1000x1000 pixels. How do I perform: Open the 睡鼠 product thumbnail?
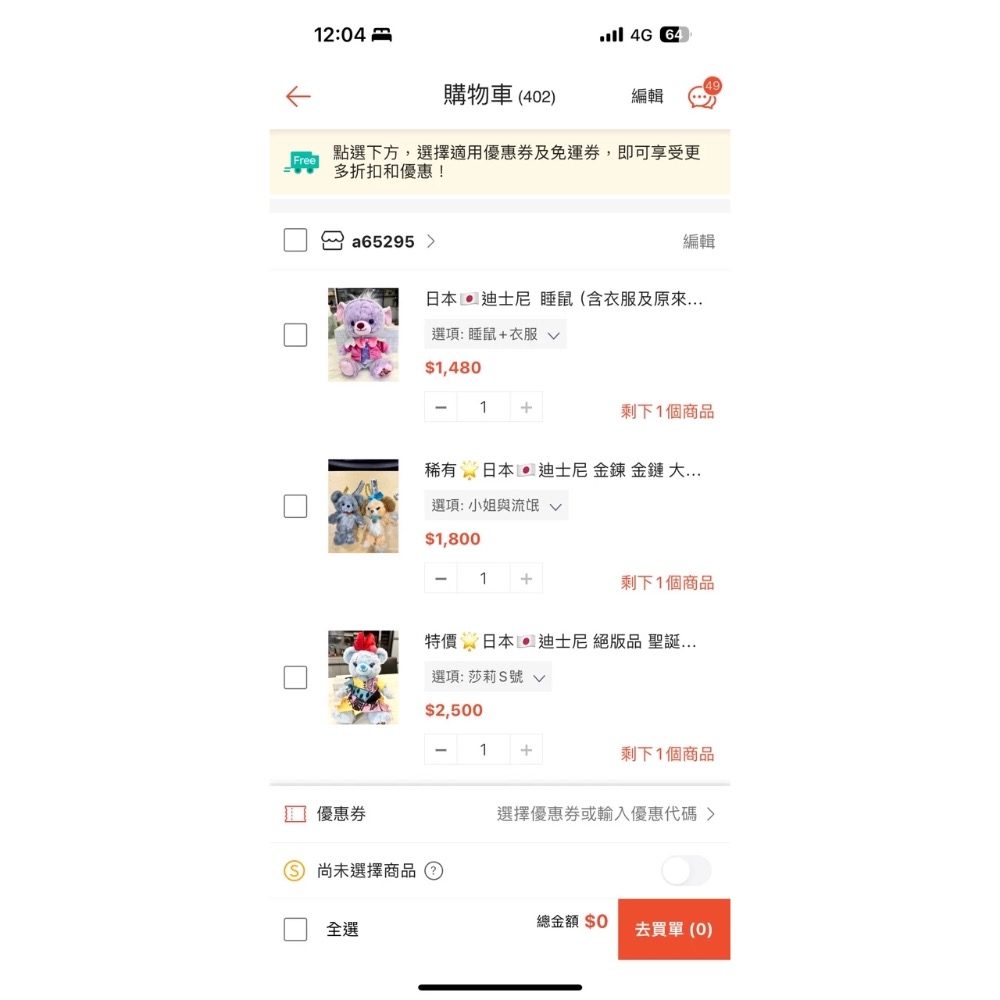(x=363, y=335)
